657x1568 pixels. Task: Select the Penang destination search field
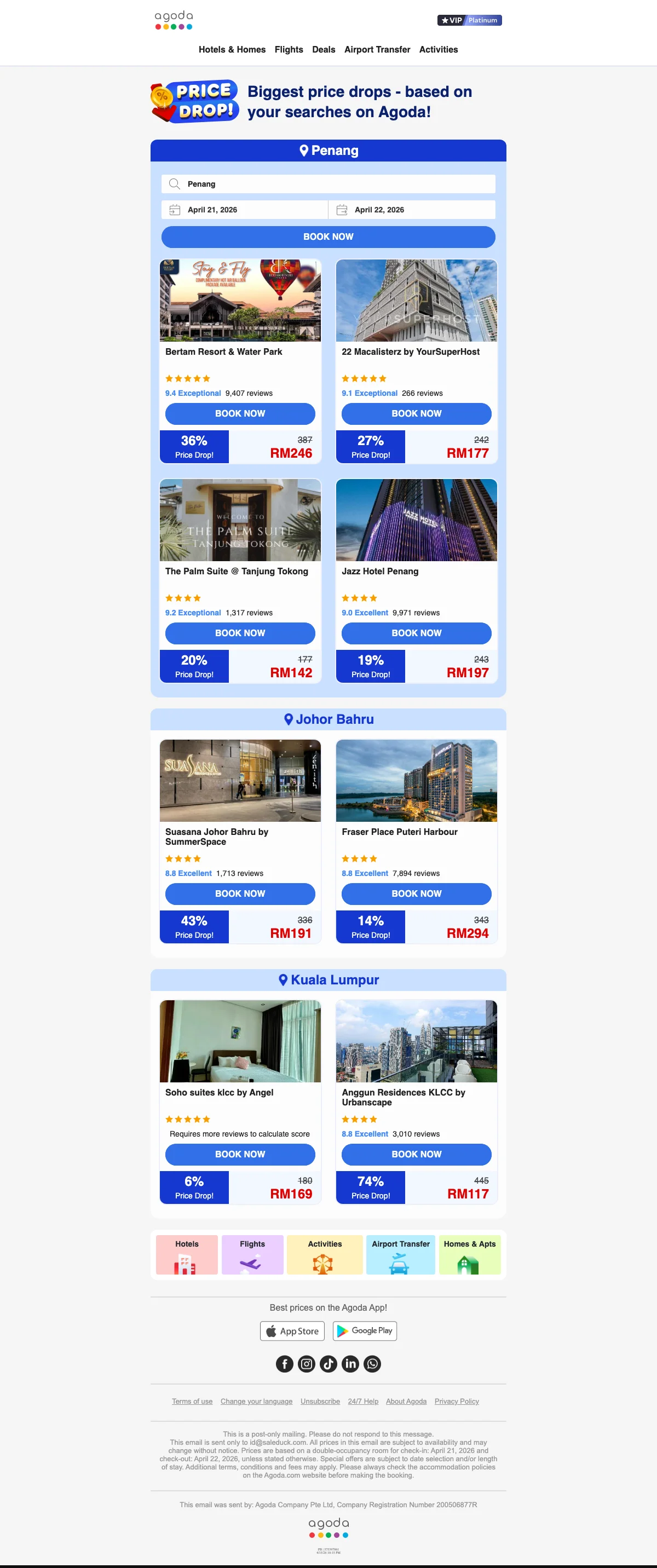point(328,184)
